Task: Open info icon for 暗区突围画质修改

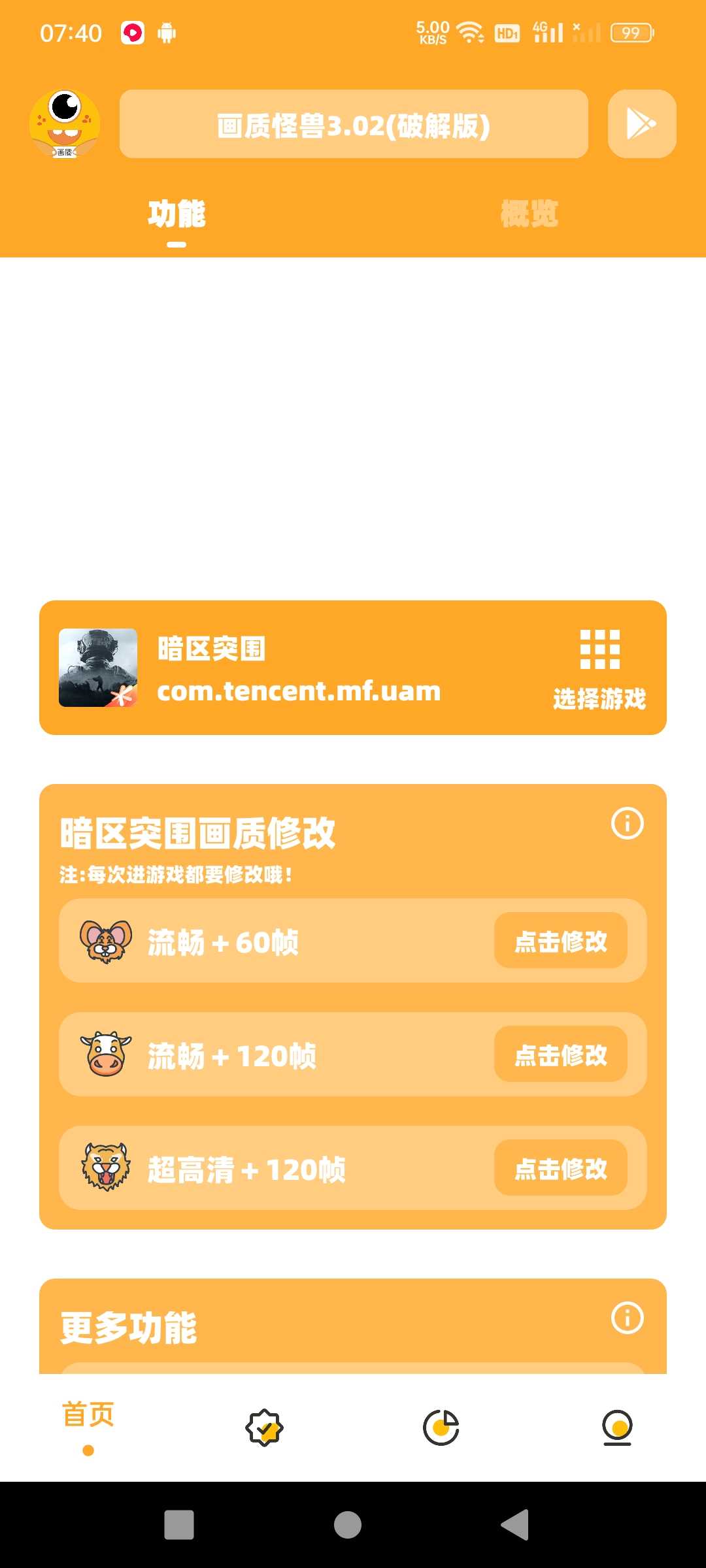Action: tap(627, 823)
